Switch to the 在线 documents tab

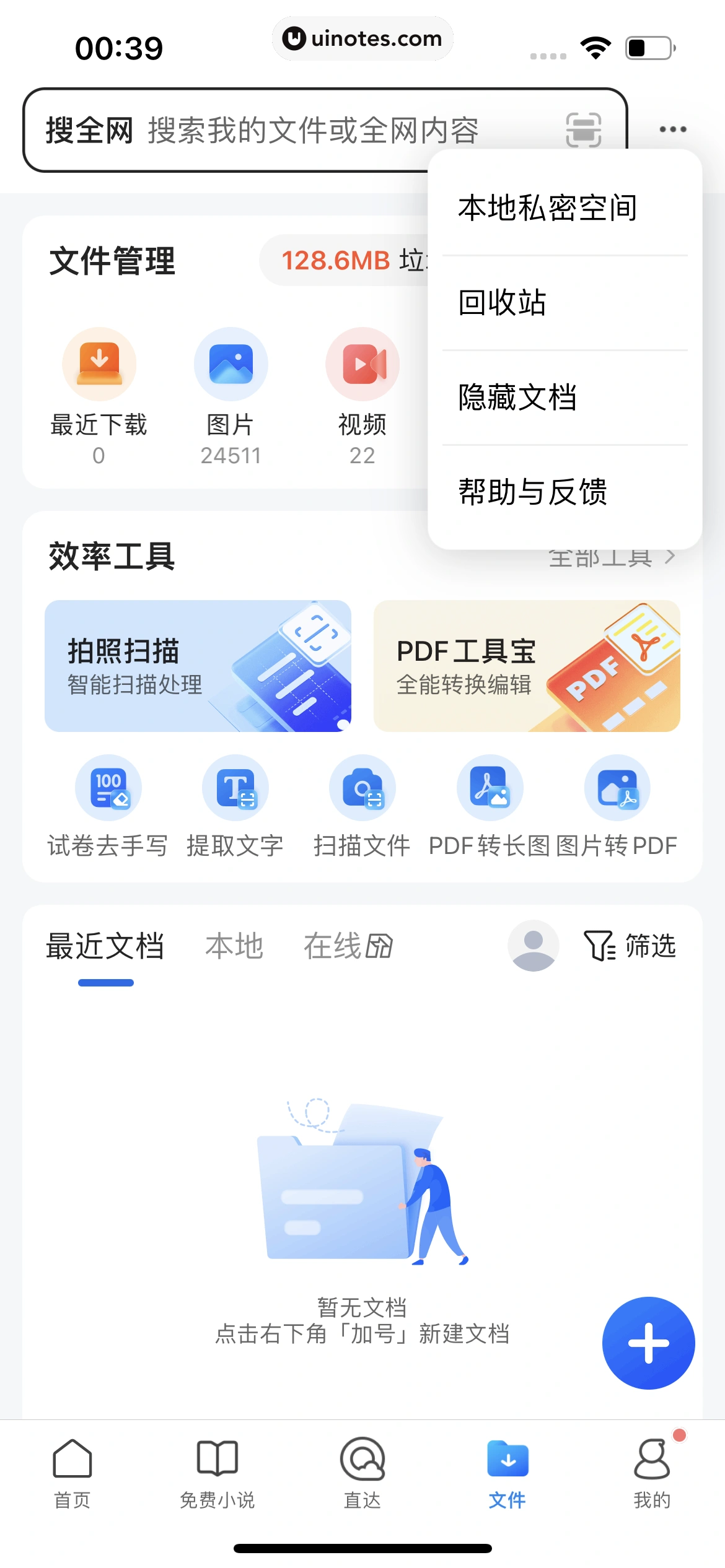(x=348, y=946)
